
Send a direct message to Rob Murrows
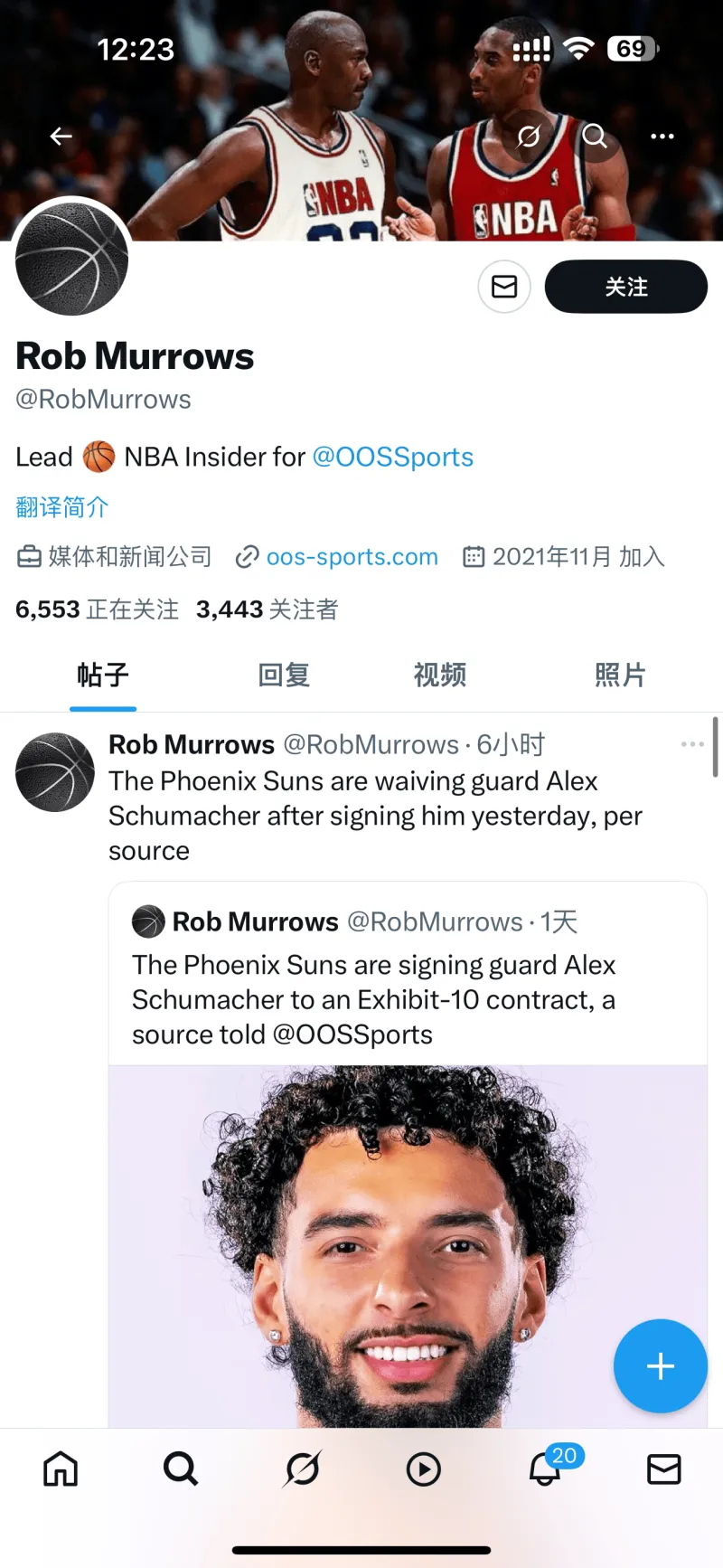[x=503, y=287]
